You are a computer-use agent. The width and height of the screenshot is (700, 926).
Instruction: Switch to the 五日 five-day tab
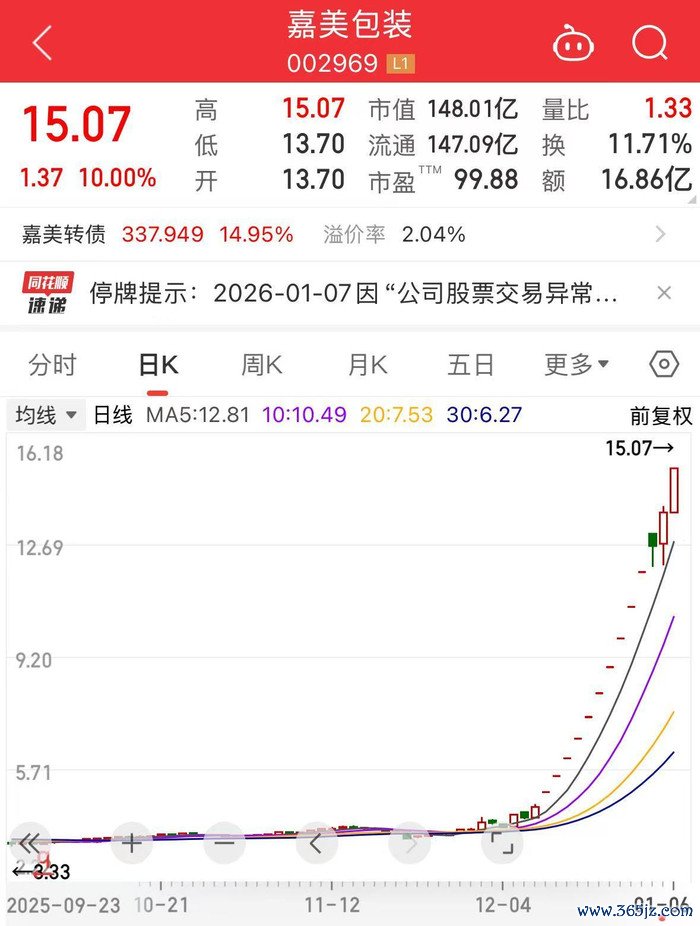pyautogui.click(x=471, y=365)
